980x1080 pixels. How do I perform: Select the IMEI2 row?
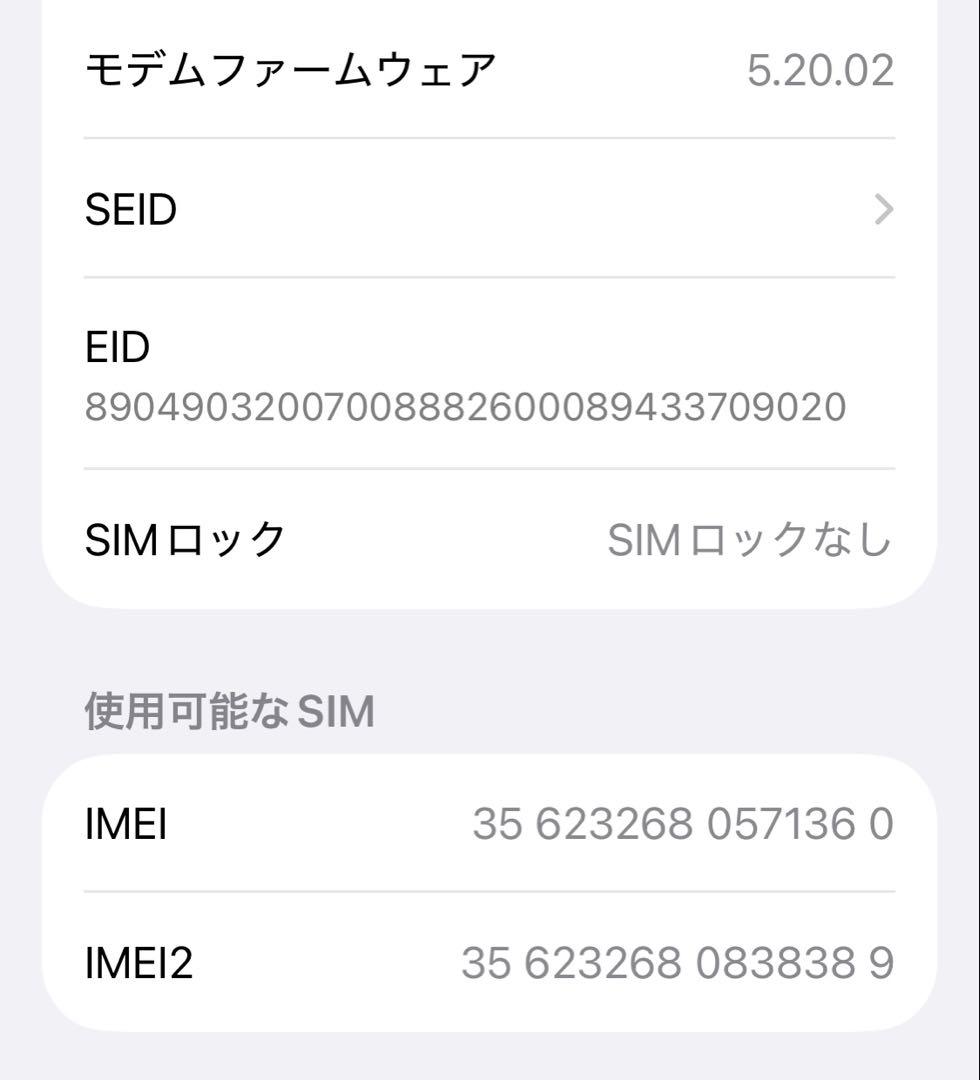pos(400,964)
